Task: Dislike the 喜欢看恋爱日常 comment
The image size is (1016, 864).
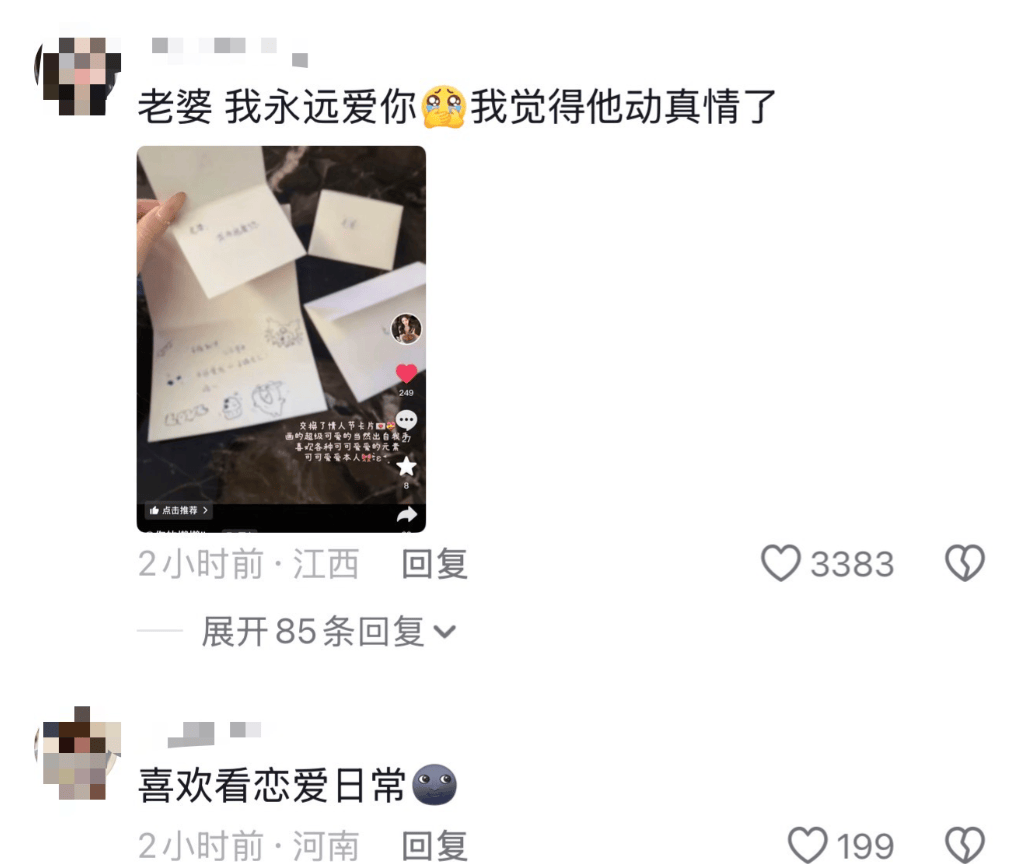Action: coord(965,845)
